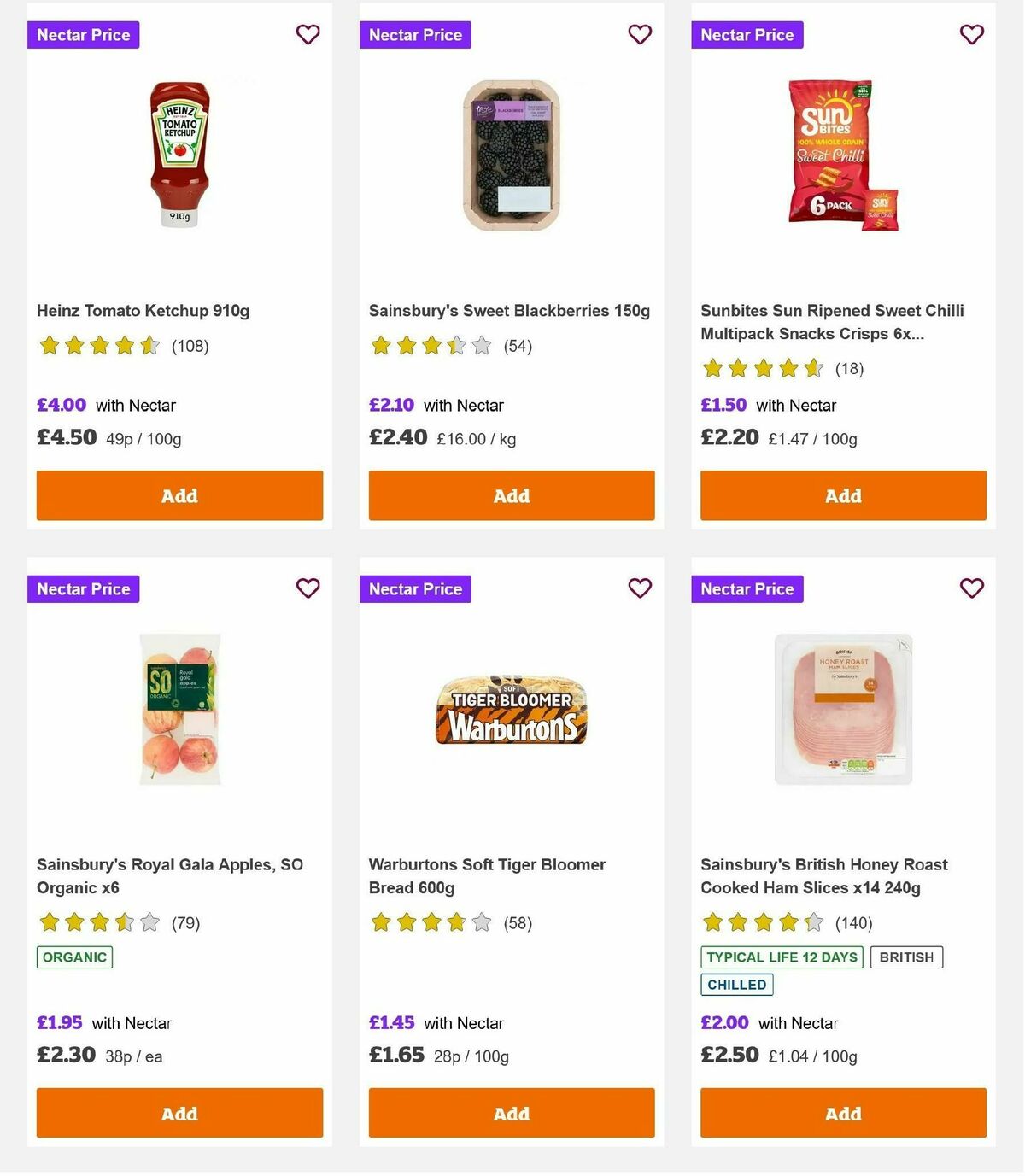Click the star rating on Warburtons Tiger Bloomer
Screen dimensions: 1025x1176
click(430, 923)
